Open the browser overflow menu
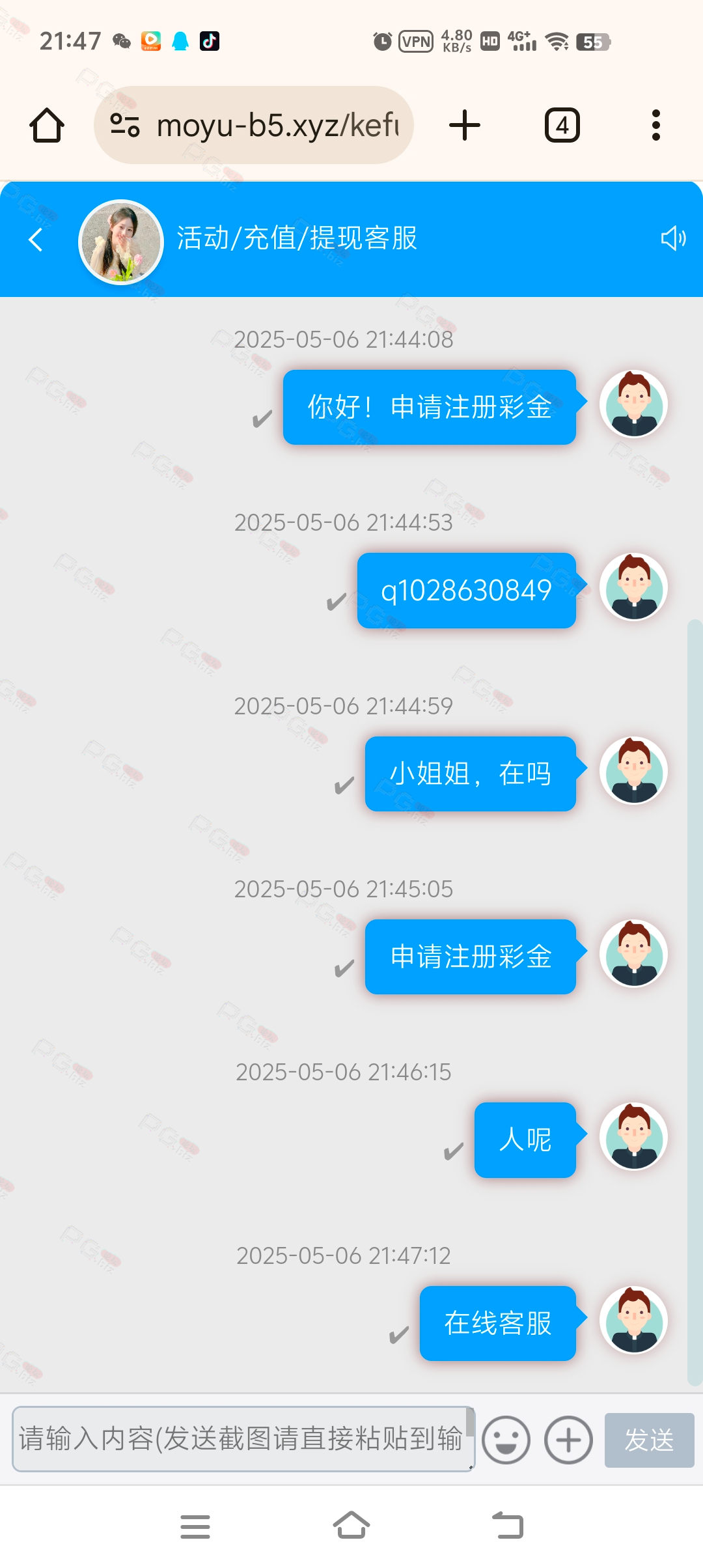The width and height of the screenshot is (703, 1568). (655, 125)
